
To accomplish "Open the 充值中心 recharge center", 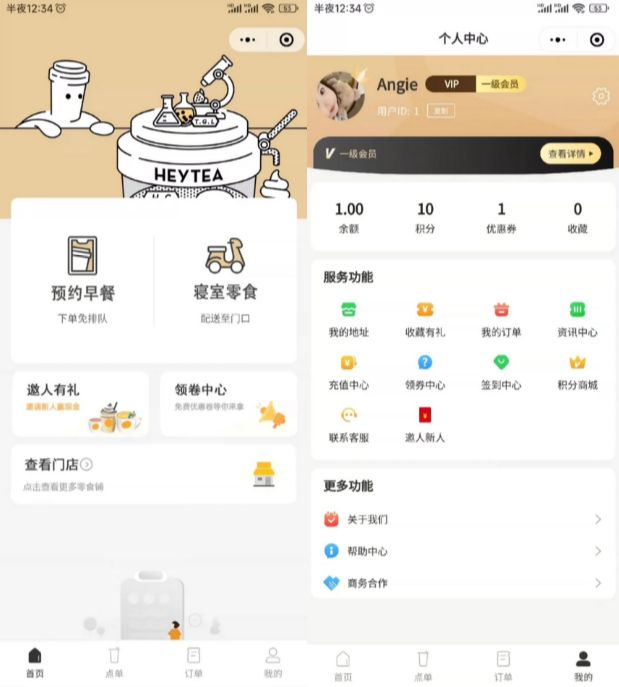I will click(x=348, y=372).
